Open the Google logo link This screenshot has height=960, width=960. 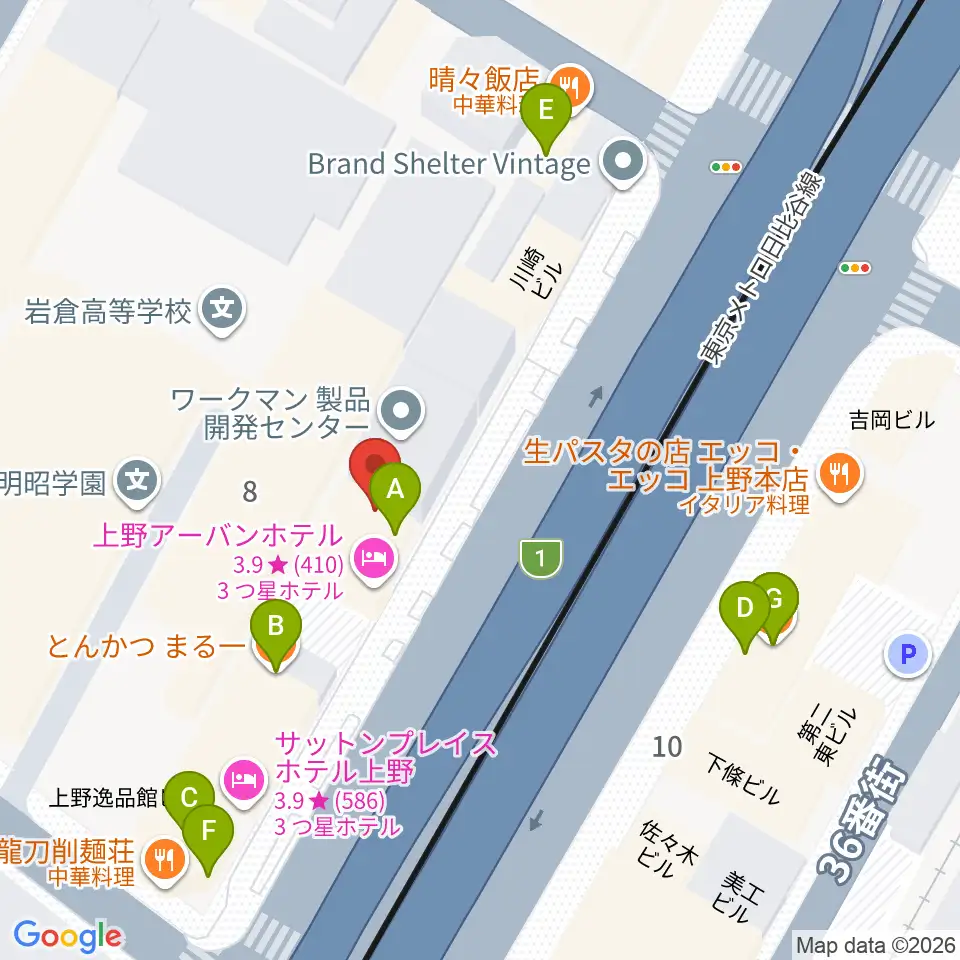click(68, 936)
